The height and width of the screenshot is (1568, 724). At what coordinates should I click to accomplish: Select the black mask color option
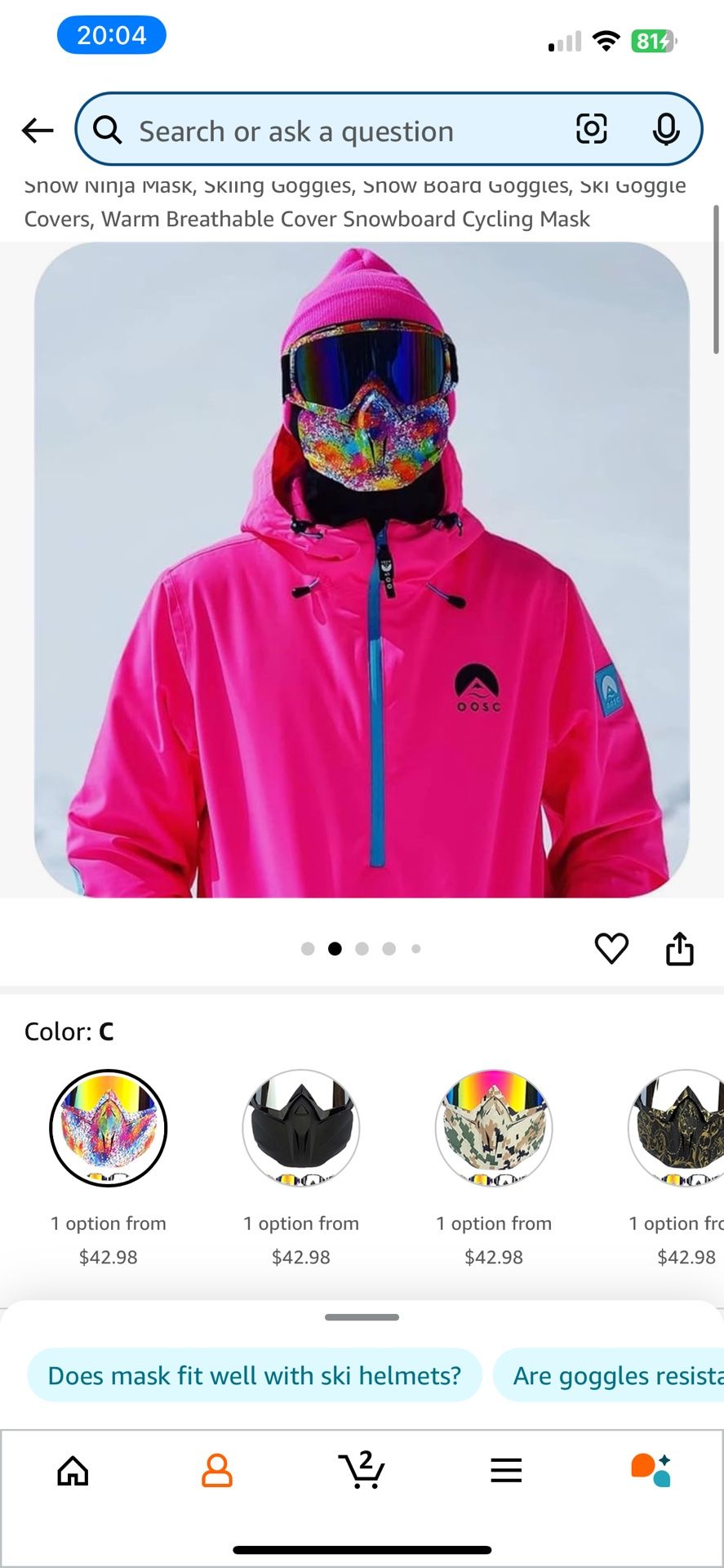point(300,1128)
